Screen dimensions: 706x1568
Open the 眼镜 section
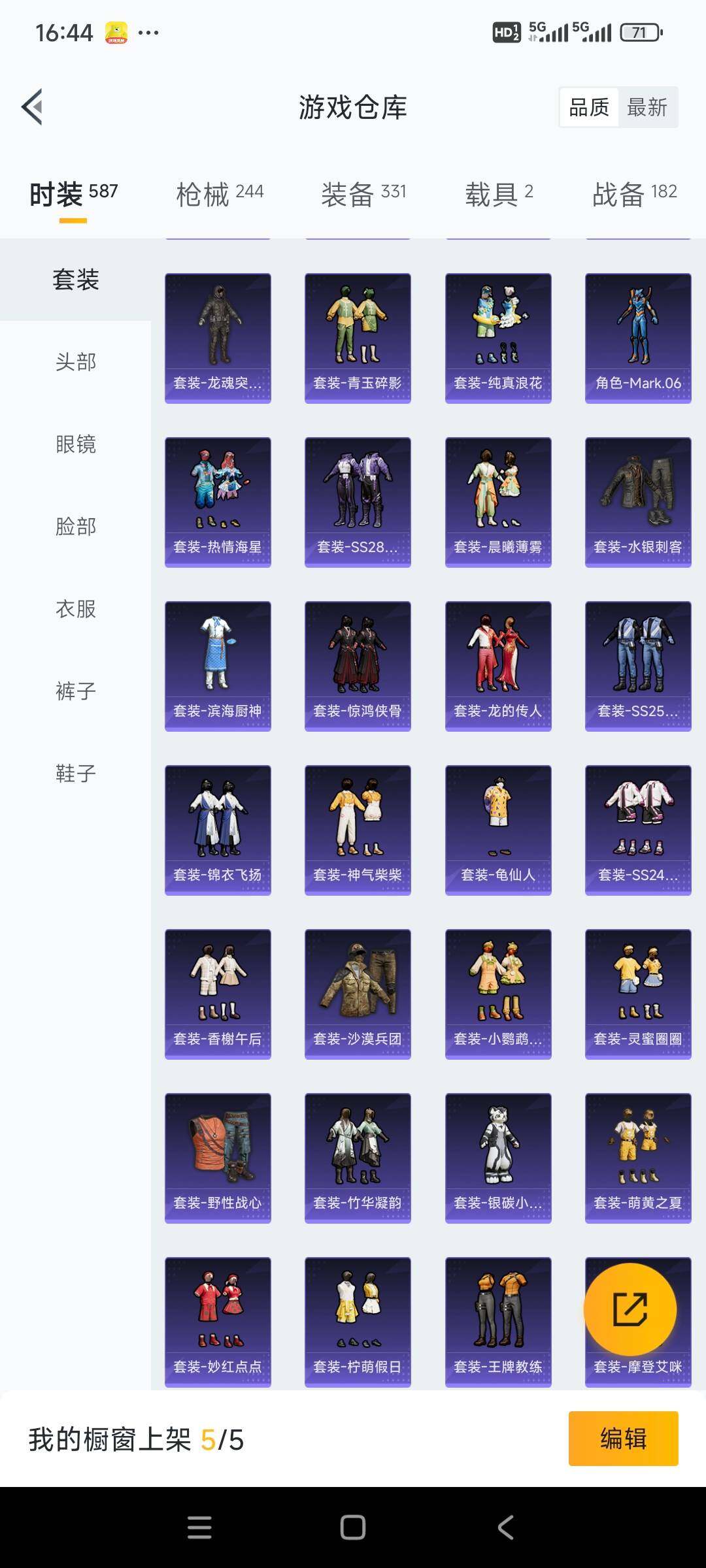[74, 444]
